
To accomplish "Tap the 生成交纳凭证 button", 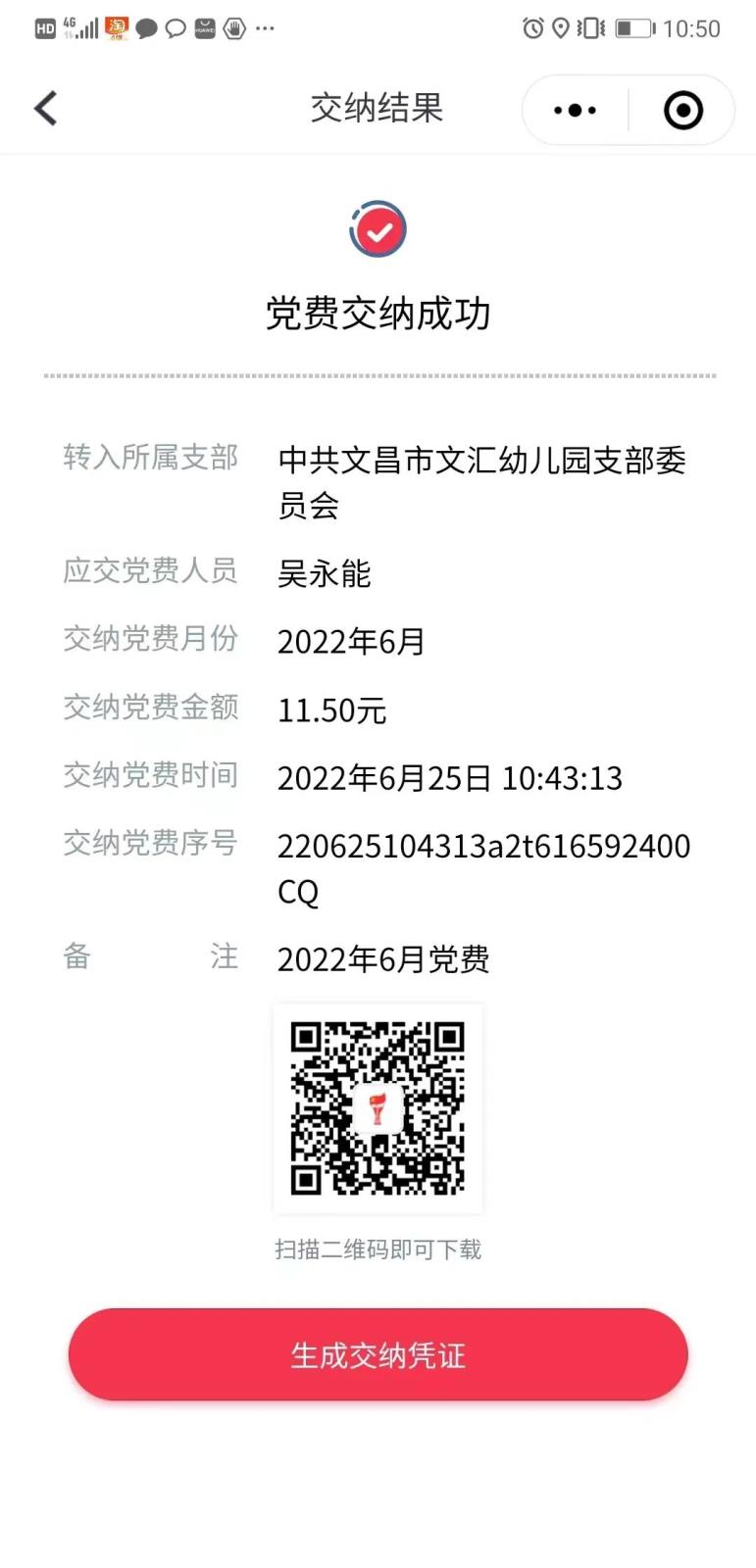I will pos(378,1355).
